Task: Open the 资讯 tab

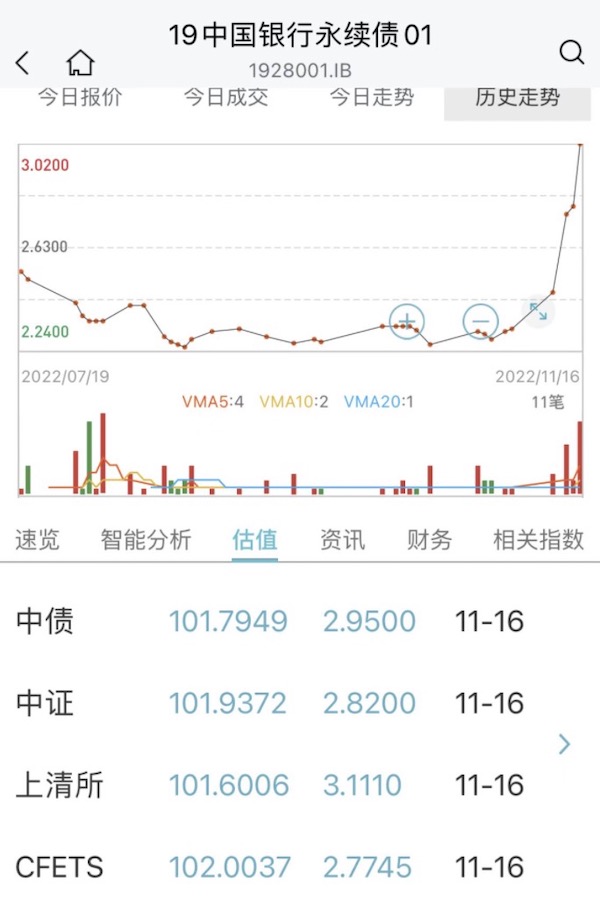Action: click(342, 540)
